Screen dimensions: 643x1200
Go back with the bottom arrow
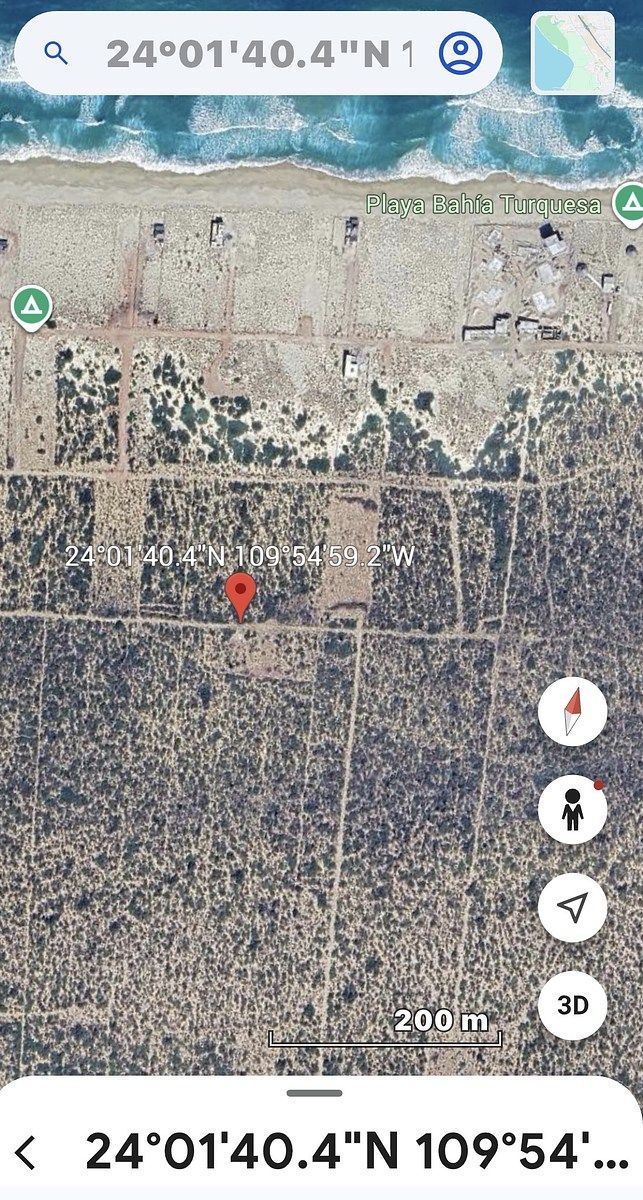coord(27,1152)
